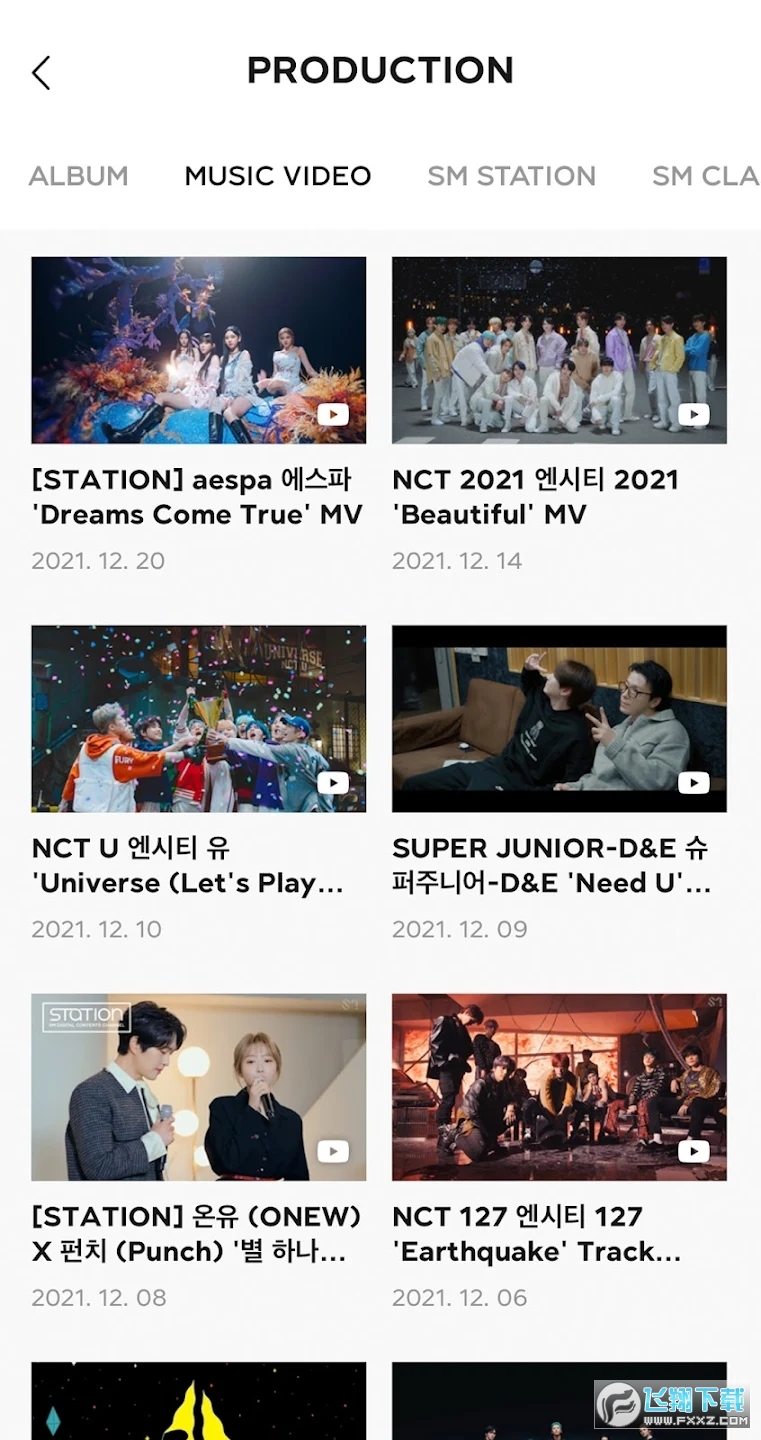Open NCT 2021 'Beautiful' MV thumbnail
The image size is (761, 1440).
(559, 350)
